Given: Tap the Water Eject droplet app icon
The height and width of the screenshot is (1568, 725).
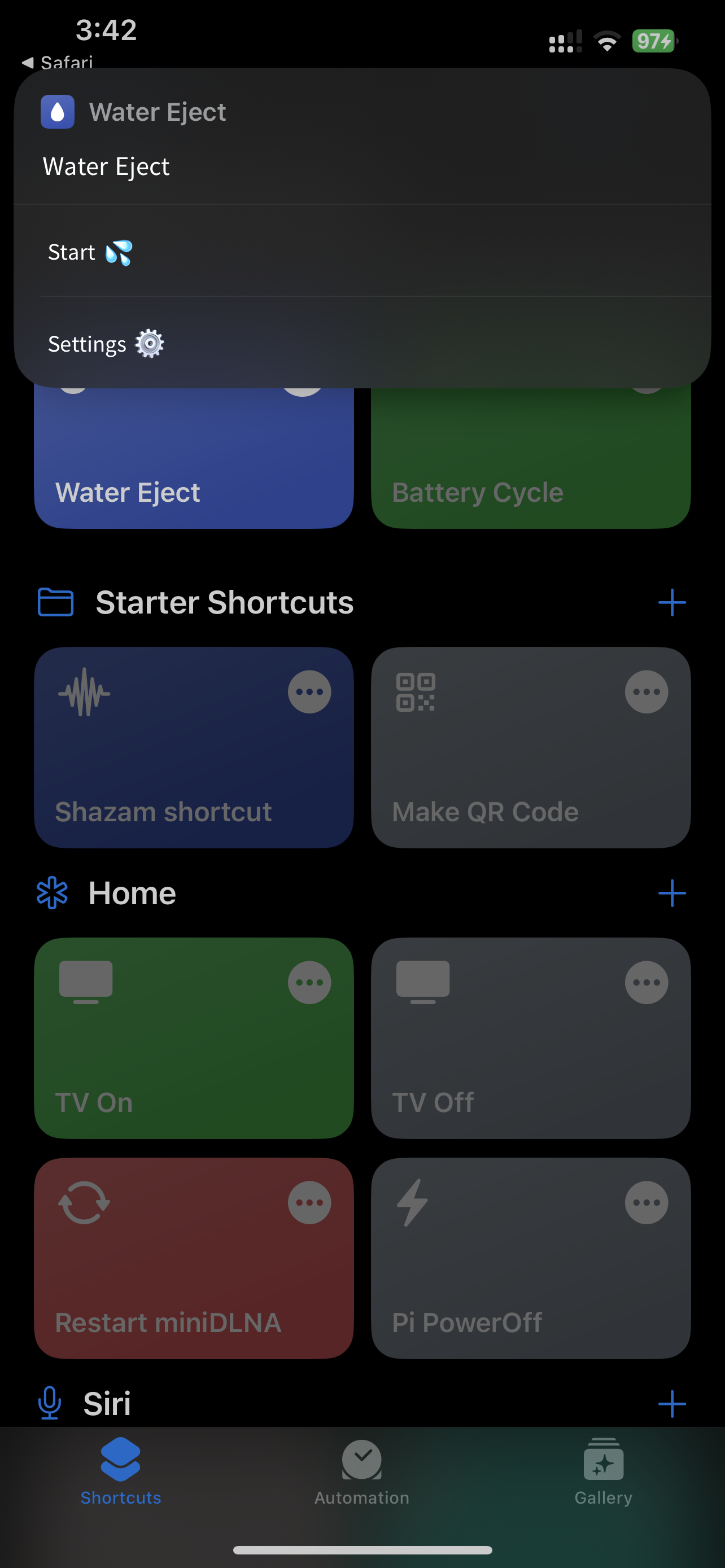Looking at the screenshot, I should pyautogui.click(x=57, y=111).
